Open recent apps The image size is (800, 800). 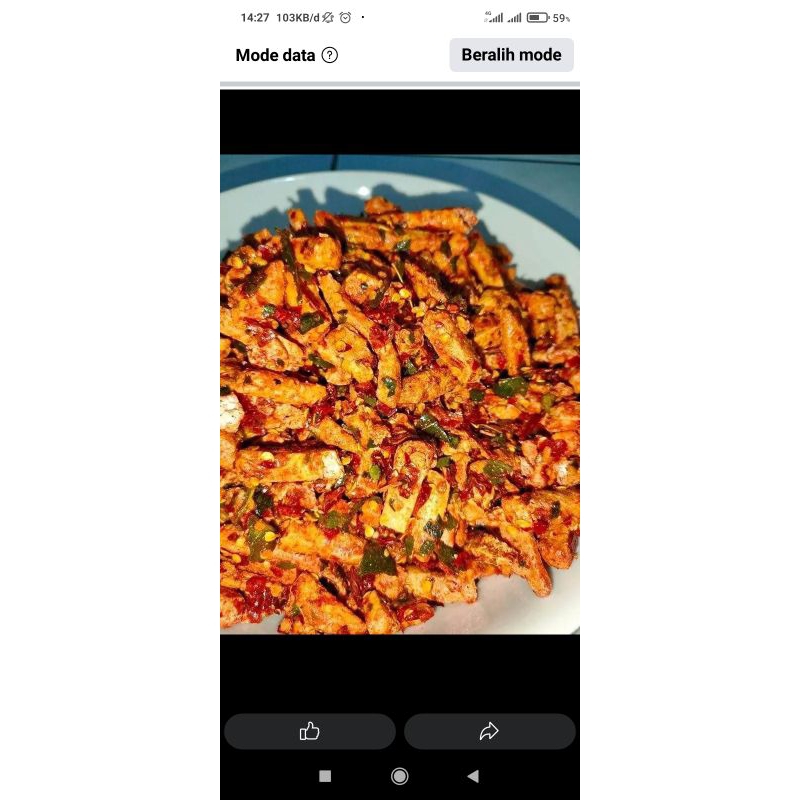[x=325, y=776]
